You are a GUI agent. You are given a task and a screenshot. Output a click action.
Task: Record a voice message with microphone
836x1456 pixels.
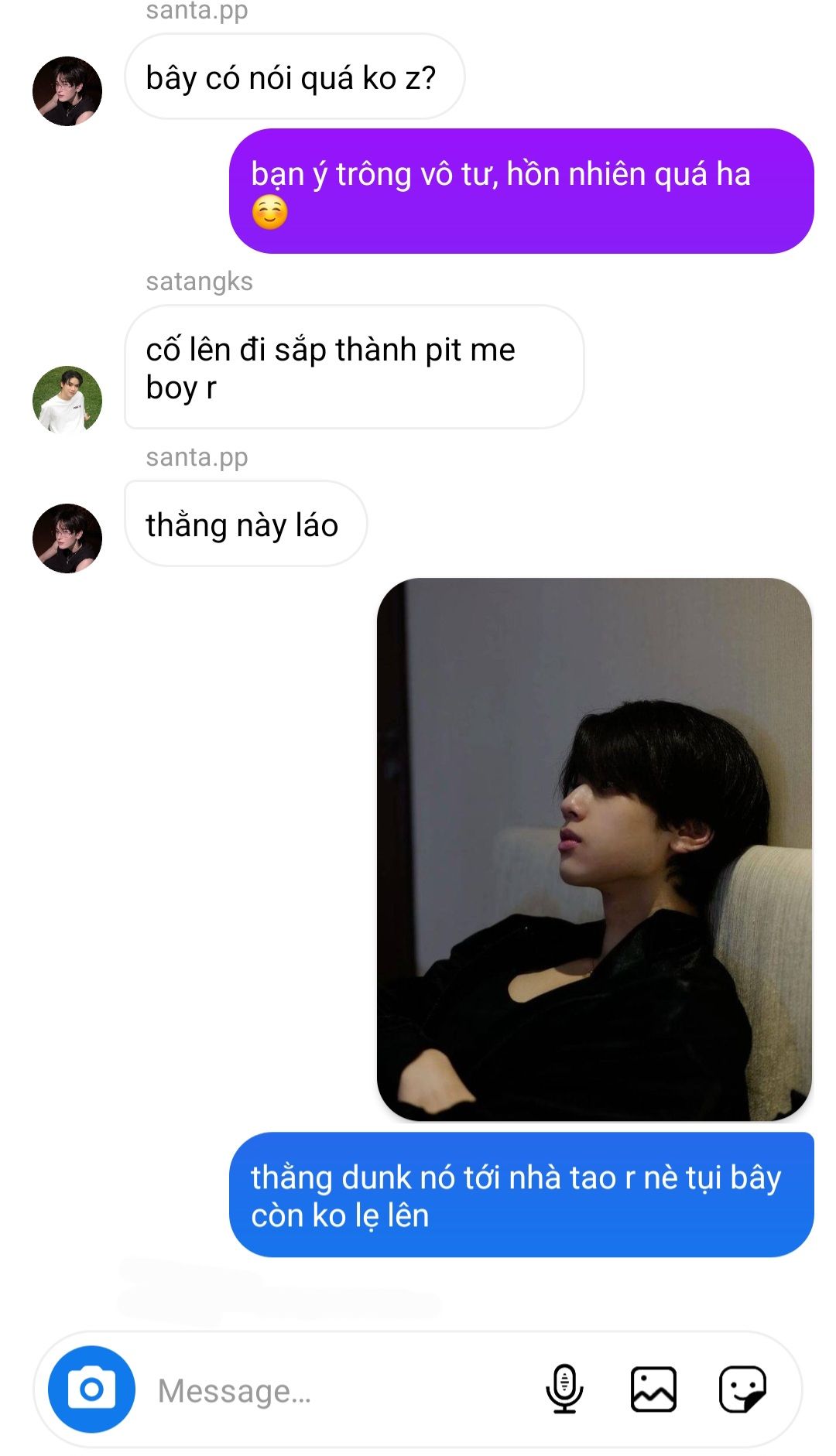(564, 1389)
